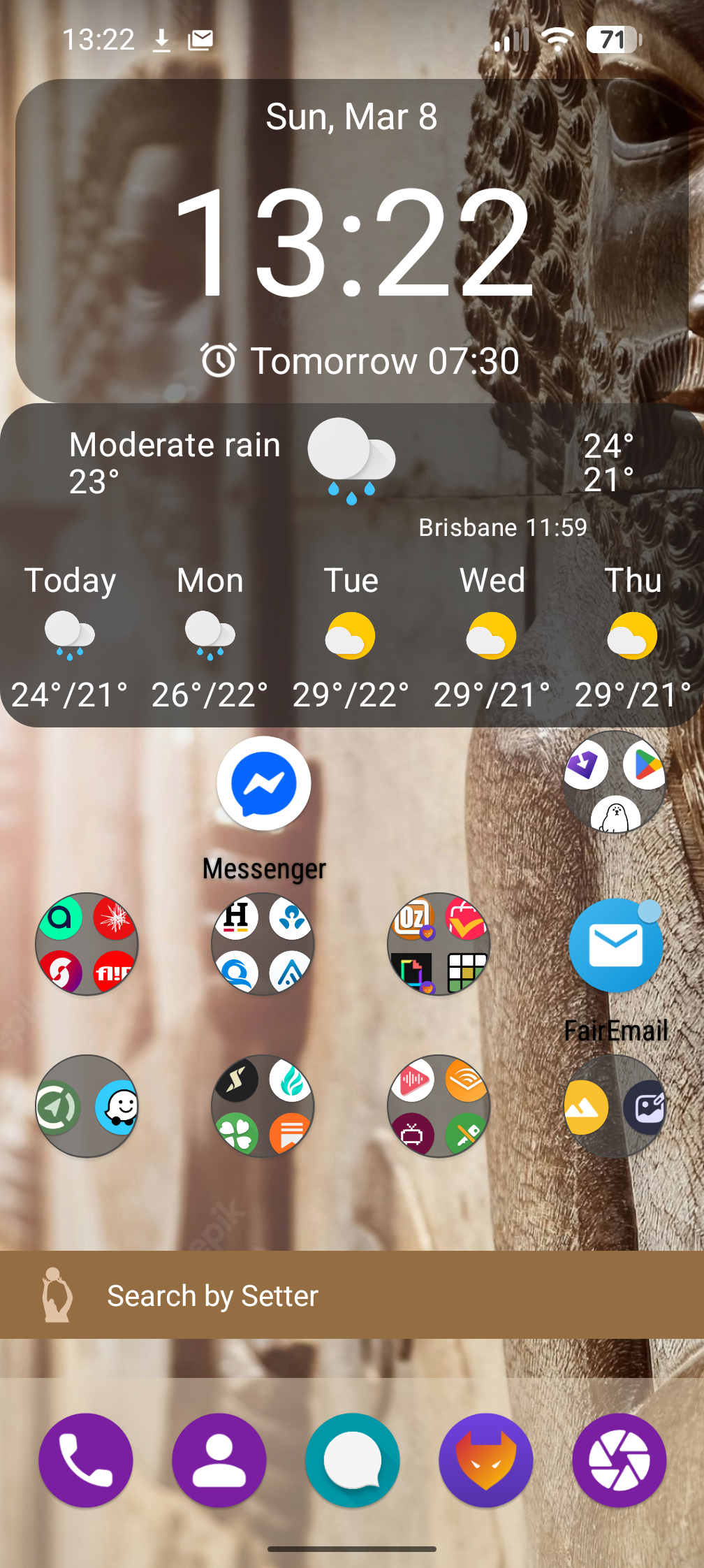This screenshot has height=1568, width=704.
Task: Open the folder with the gallery icon
Action: coord(615,1107)
